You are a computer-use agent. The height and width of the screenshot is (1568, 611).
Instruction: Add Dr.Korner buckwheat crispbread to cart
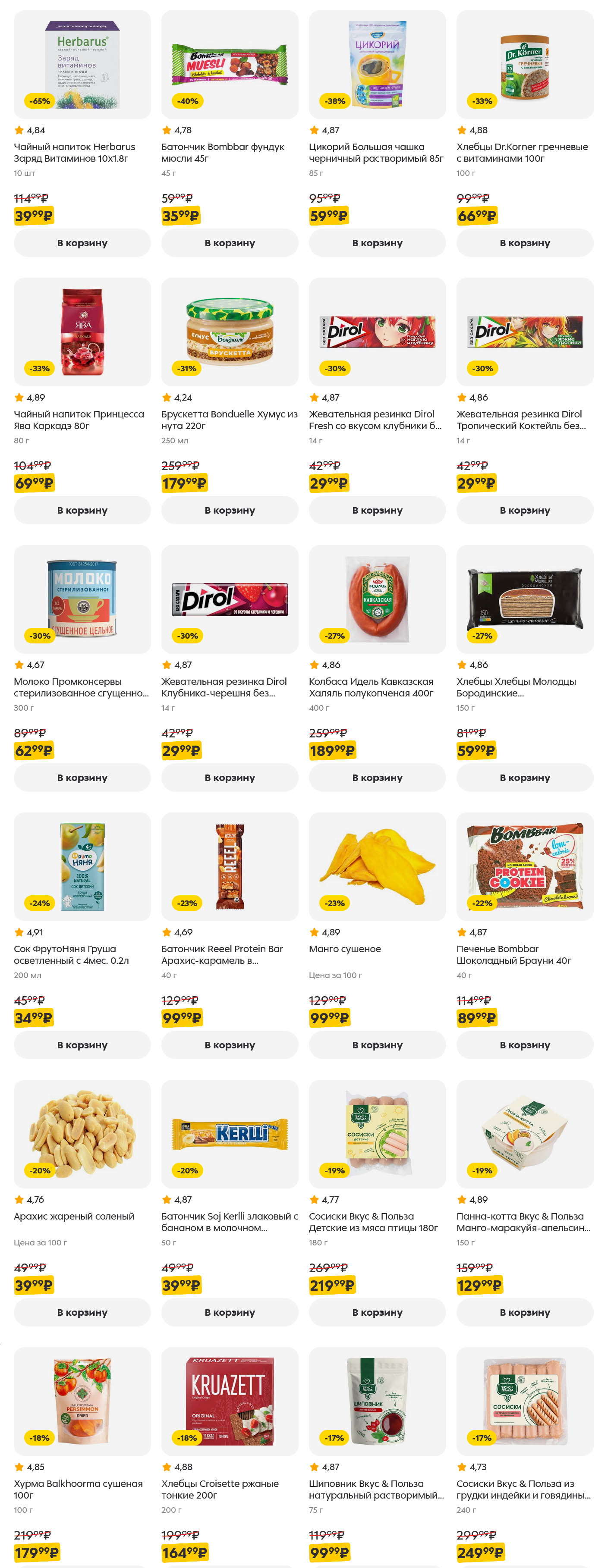524,243
